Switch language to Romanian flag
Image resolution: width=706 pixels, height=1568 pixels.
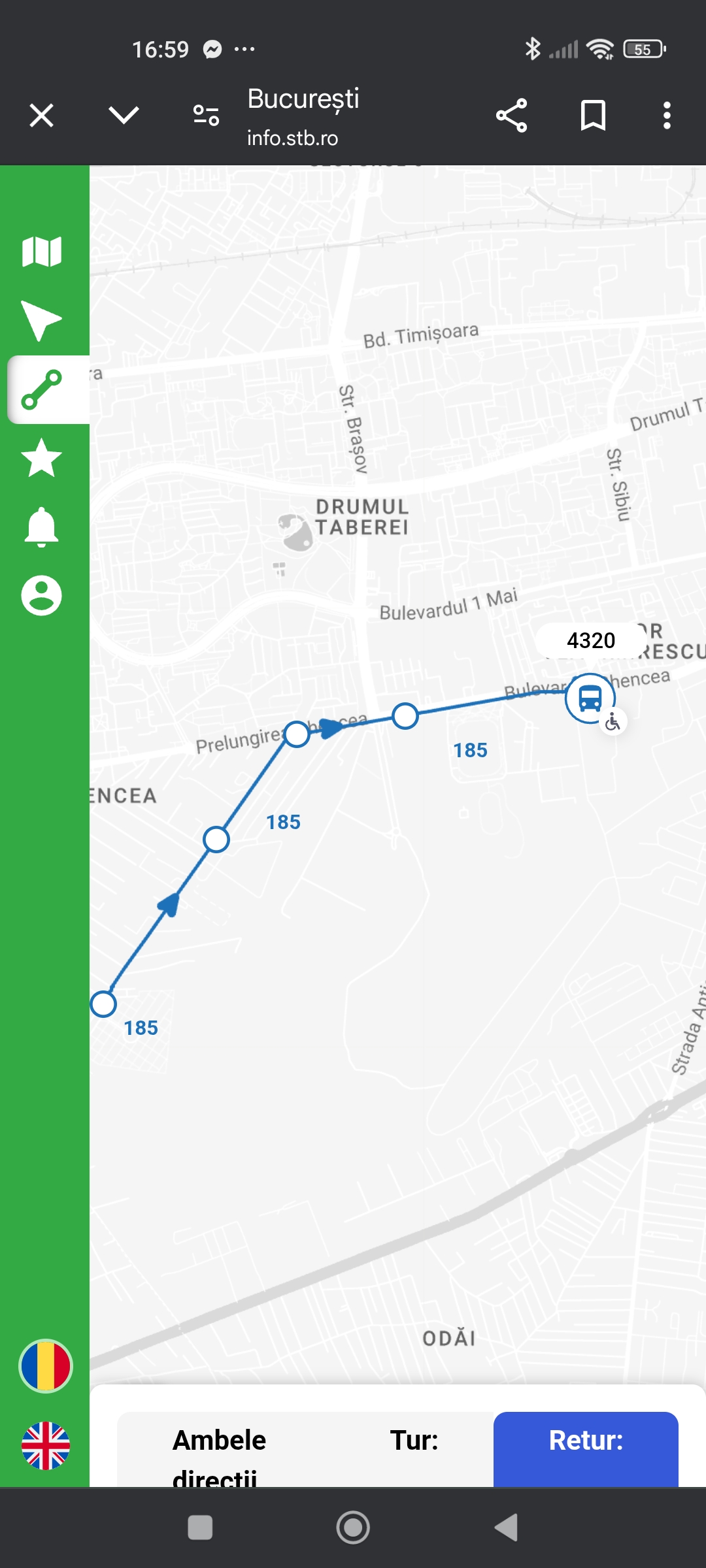coord(45,1365)
